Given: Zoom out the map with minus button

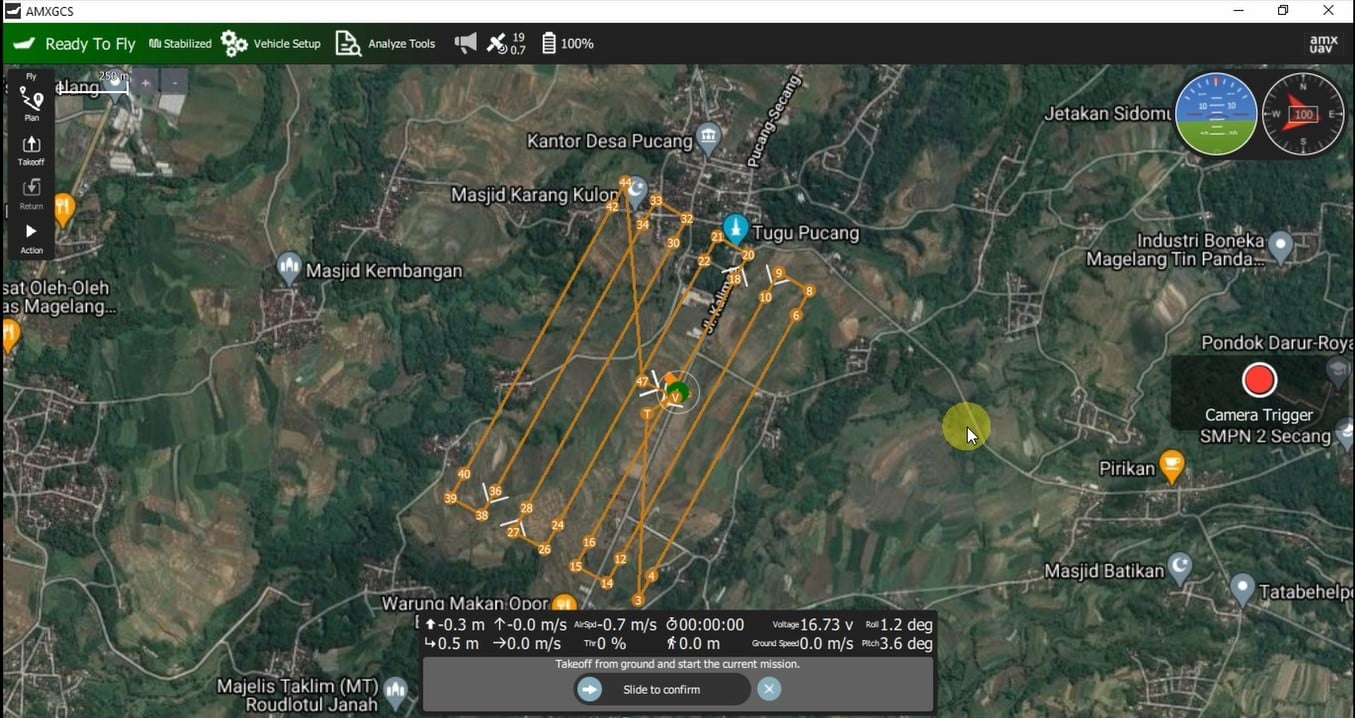Looking at the screenshot, I should coord(175,83).
